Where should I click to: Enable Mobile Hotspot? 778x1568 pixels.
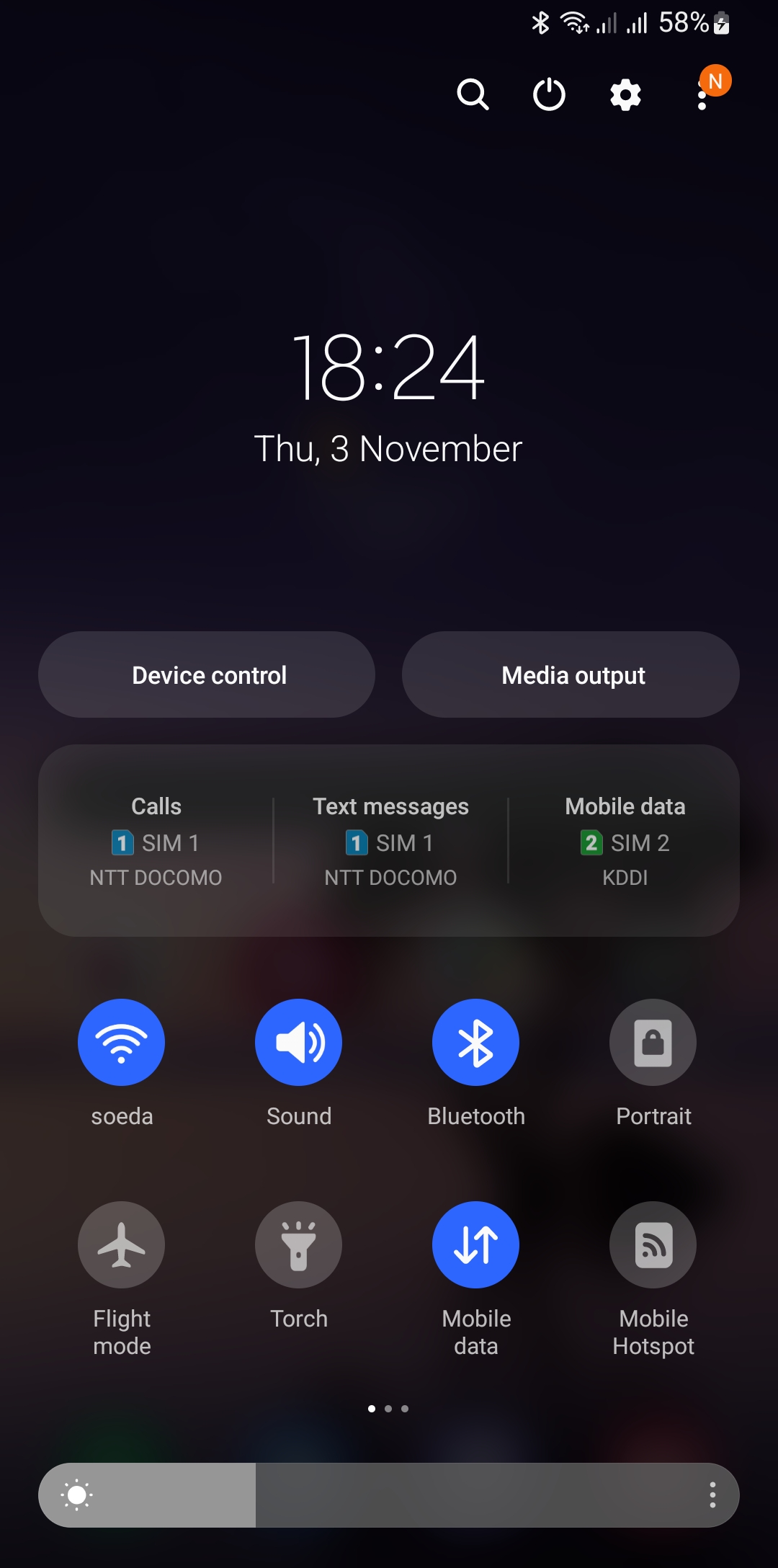coord(653,1244)
